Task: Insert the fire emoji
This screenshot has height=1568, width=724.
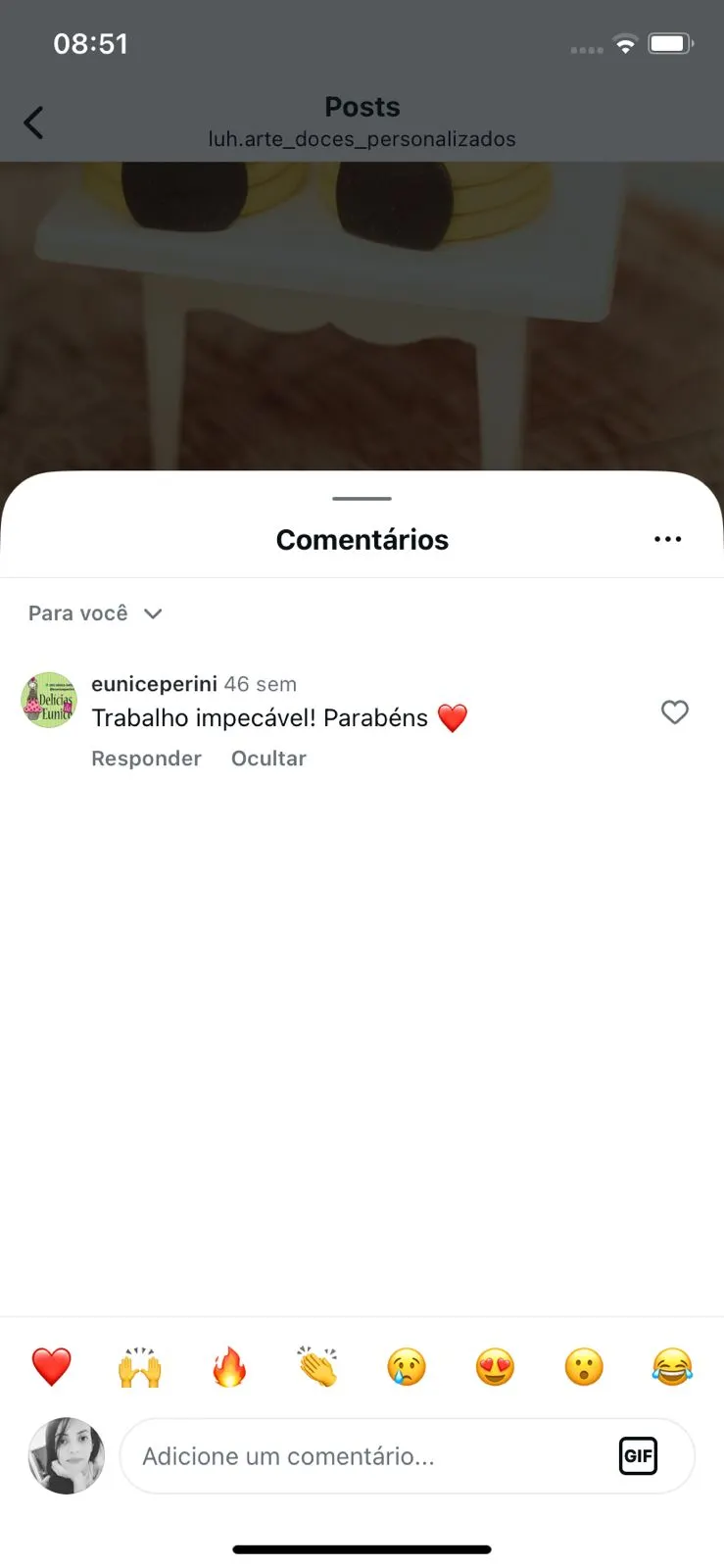Action: coord(229,1366)
